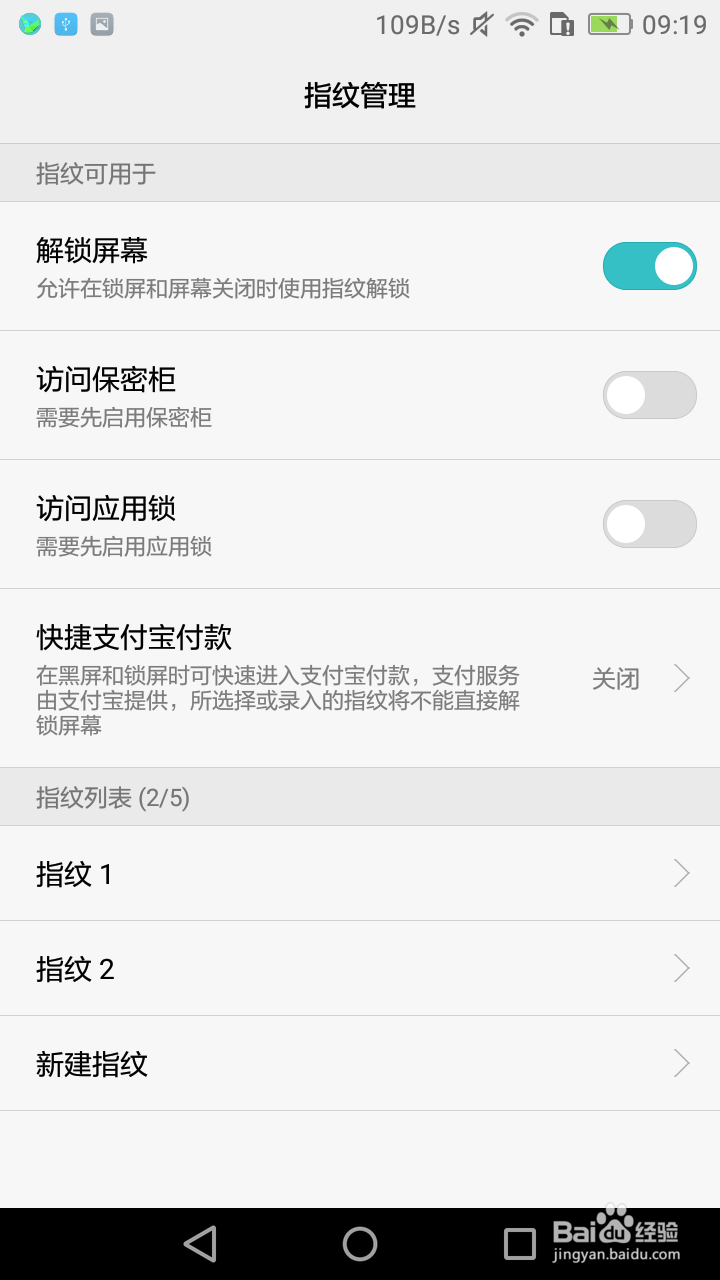Expand 指纹 2 with its chevron
This screenshot has width=720, height=1280.
coord(681,968)
